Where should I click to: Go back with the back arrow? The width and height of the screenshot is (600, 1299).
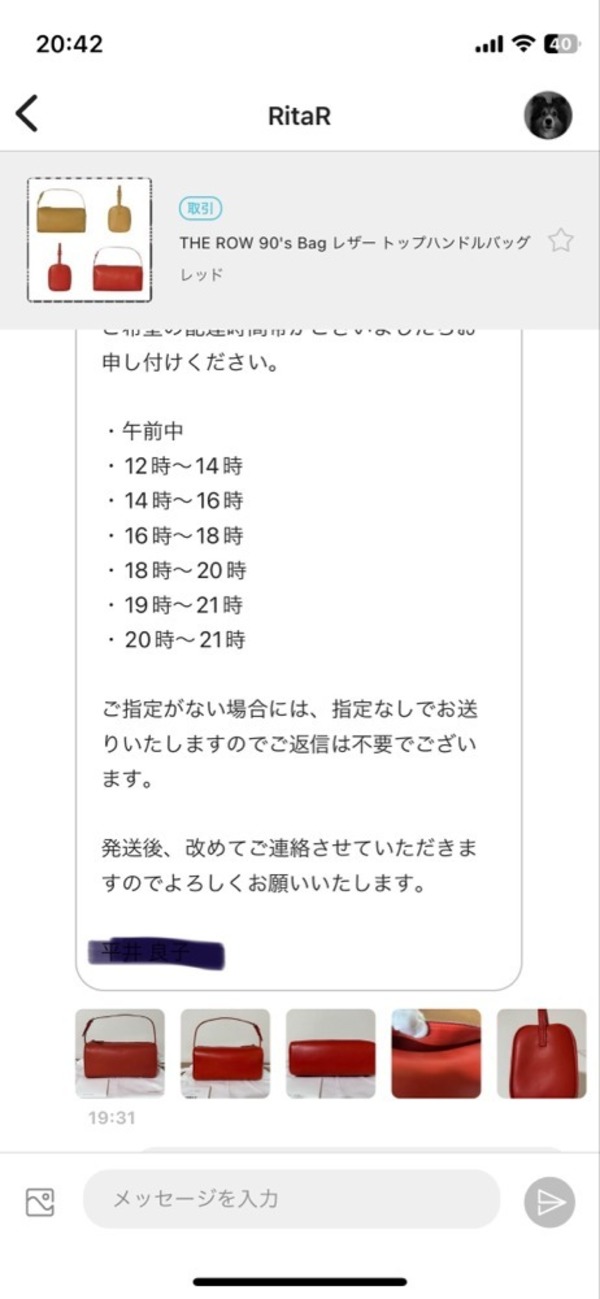click(28, 114)
